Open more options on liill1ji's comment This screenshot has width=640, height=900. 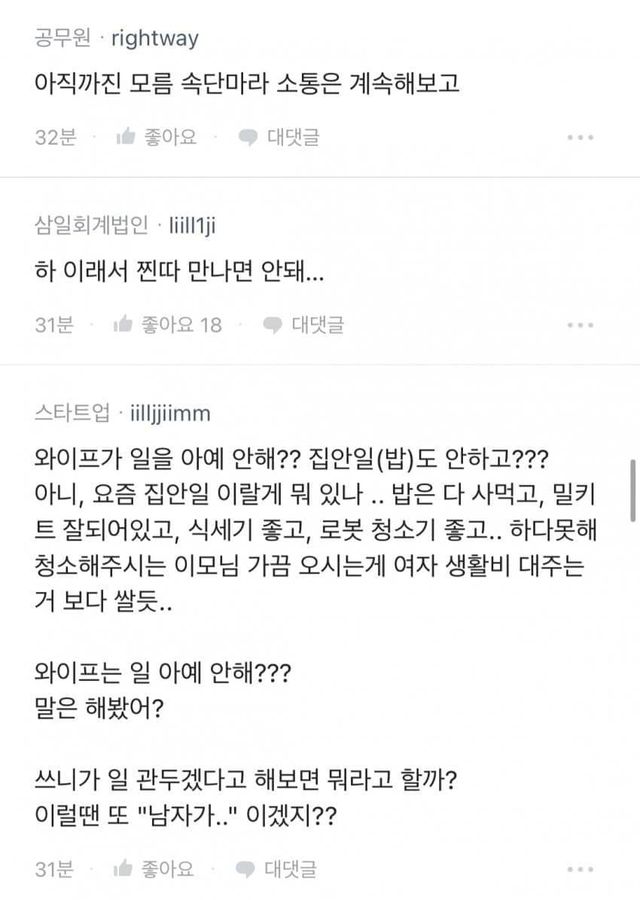(x=581, y=325)
